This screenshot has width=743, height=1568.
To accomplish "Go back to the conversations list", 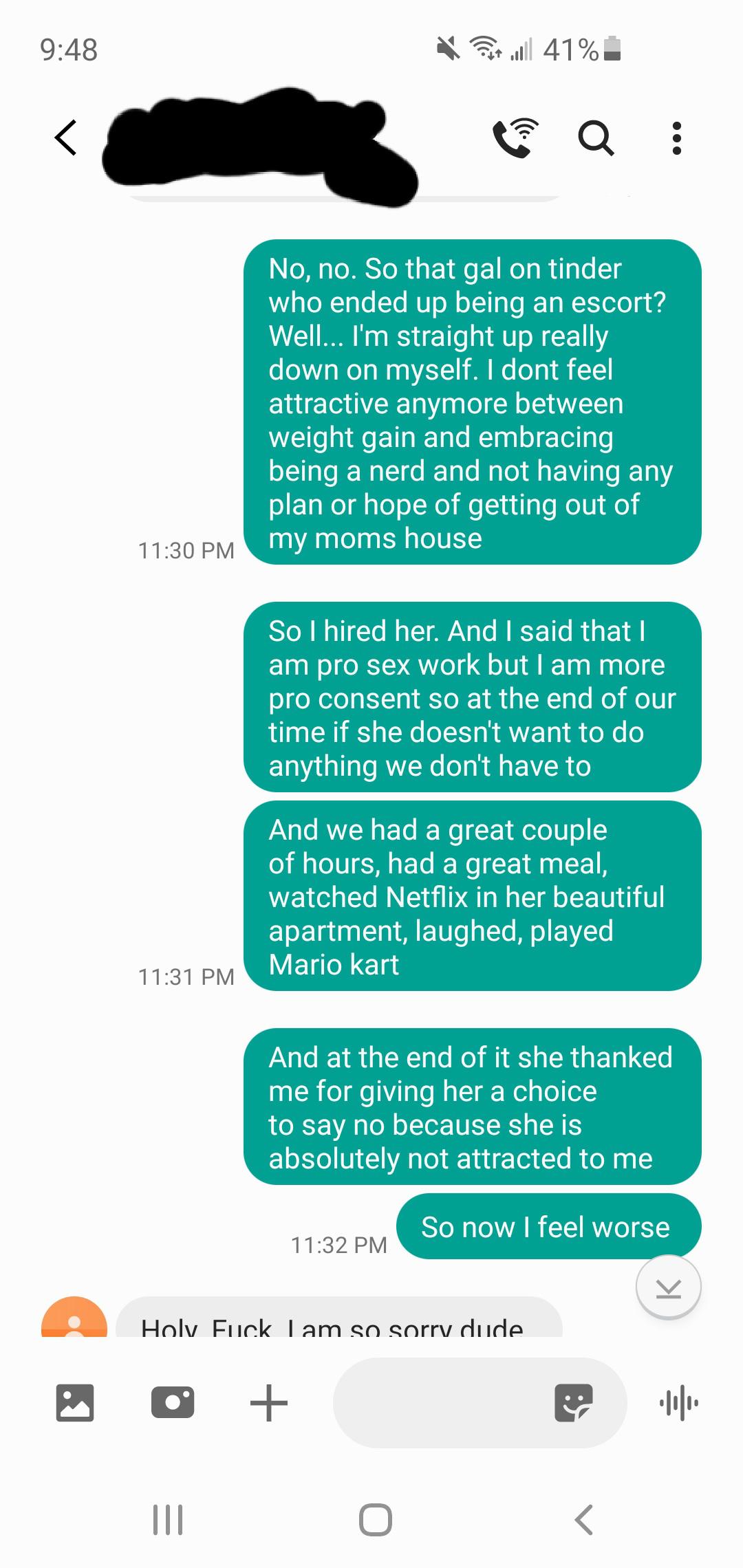I will [66, 138].
